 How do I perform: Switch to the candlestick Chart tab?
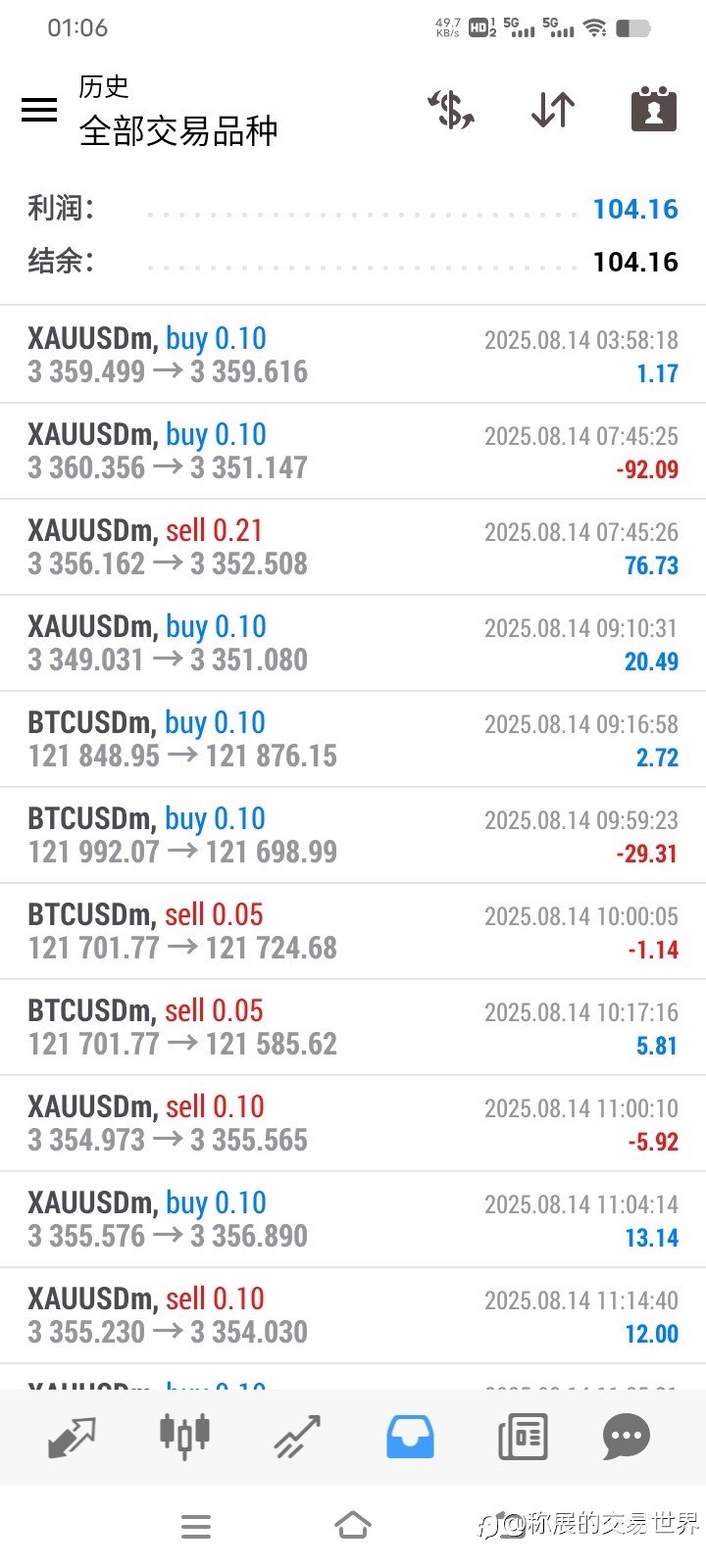184,1436
